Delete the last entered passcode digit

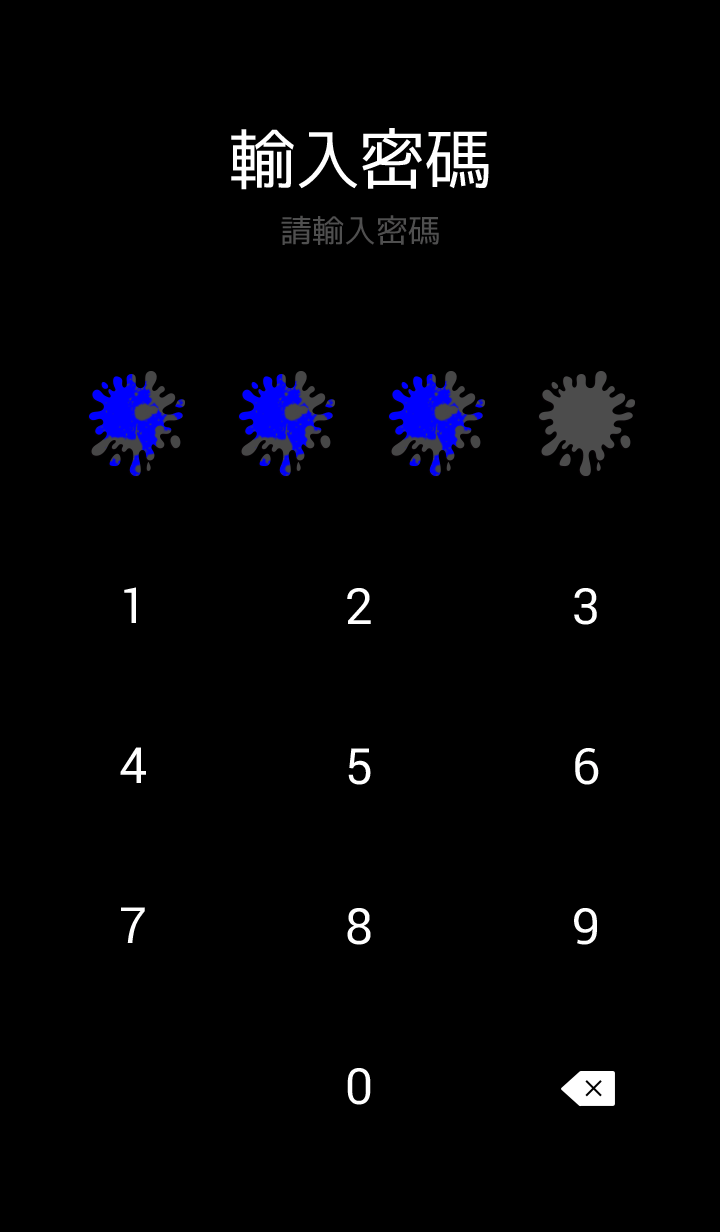pos(588,1088)
